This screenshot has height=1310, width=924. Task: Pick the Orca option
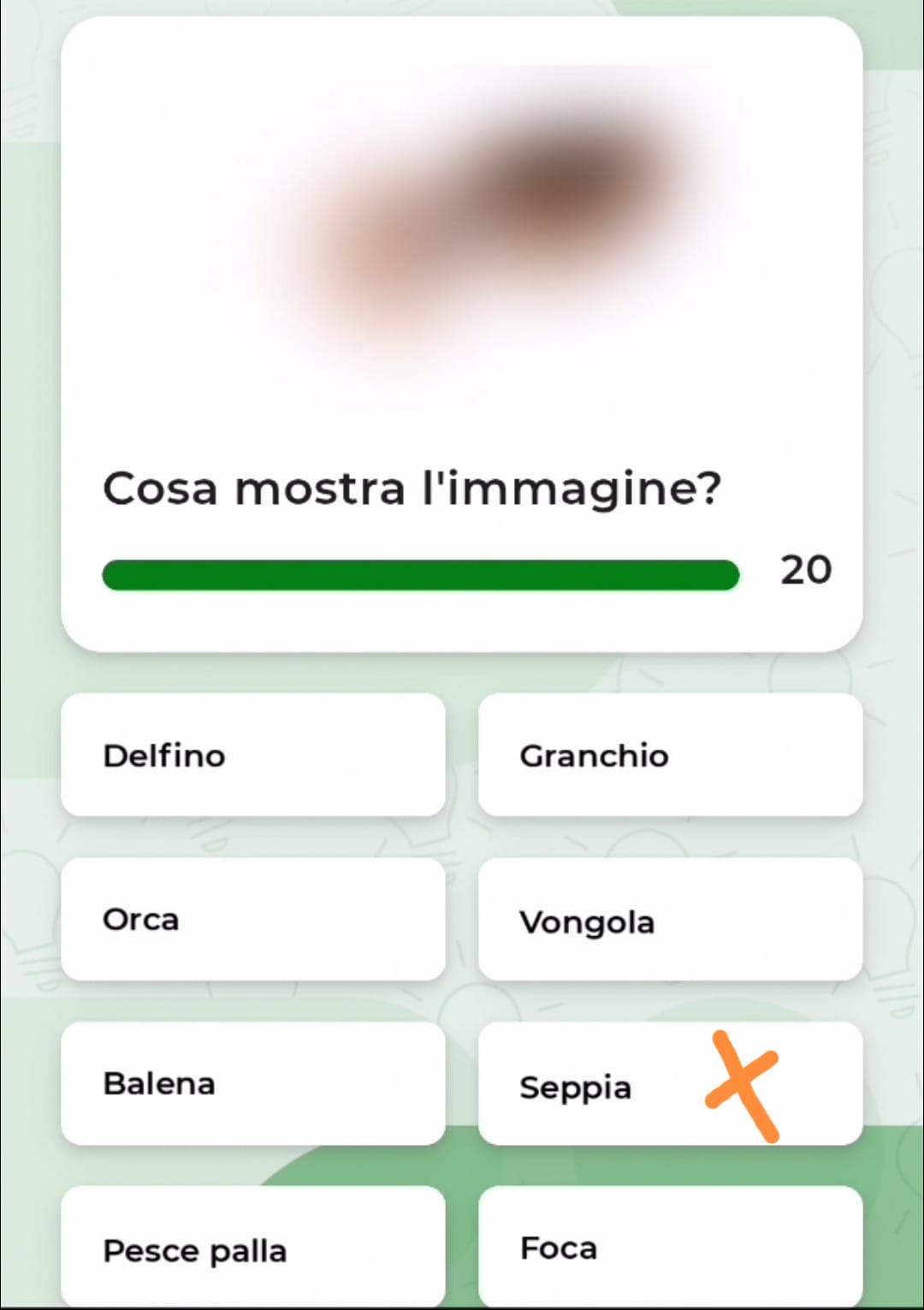[252, 919]
